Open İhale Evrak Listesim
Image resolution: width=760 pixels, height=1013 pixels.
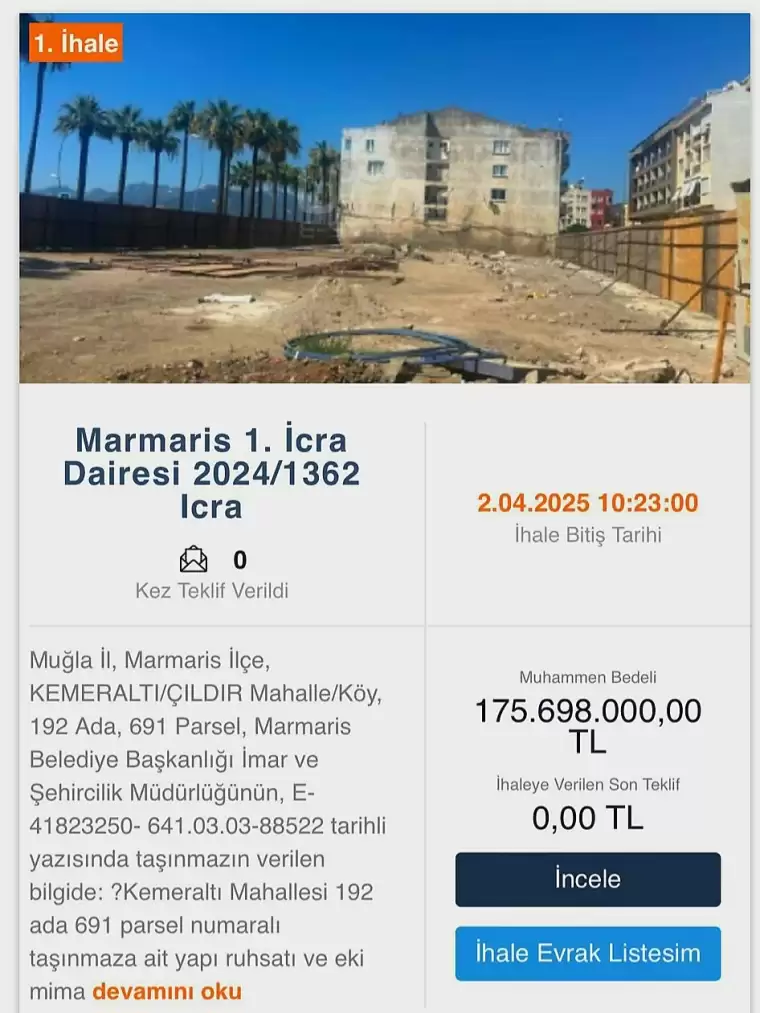click(x=587, y=953)
